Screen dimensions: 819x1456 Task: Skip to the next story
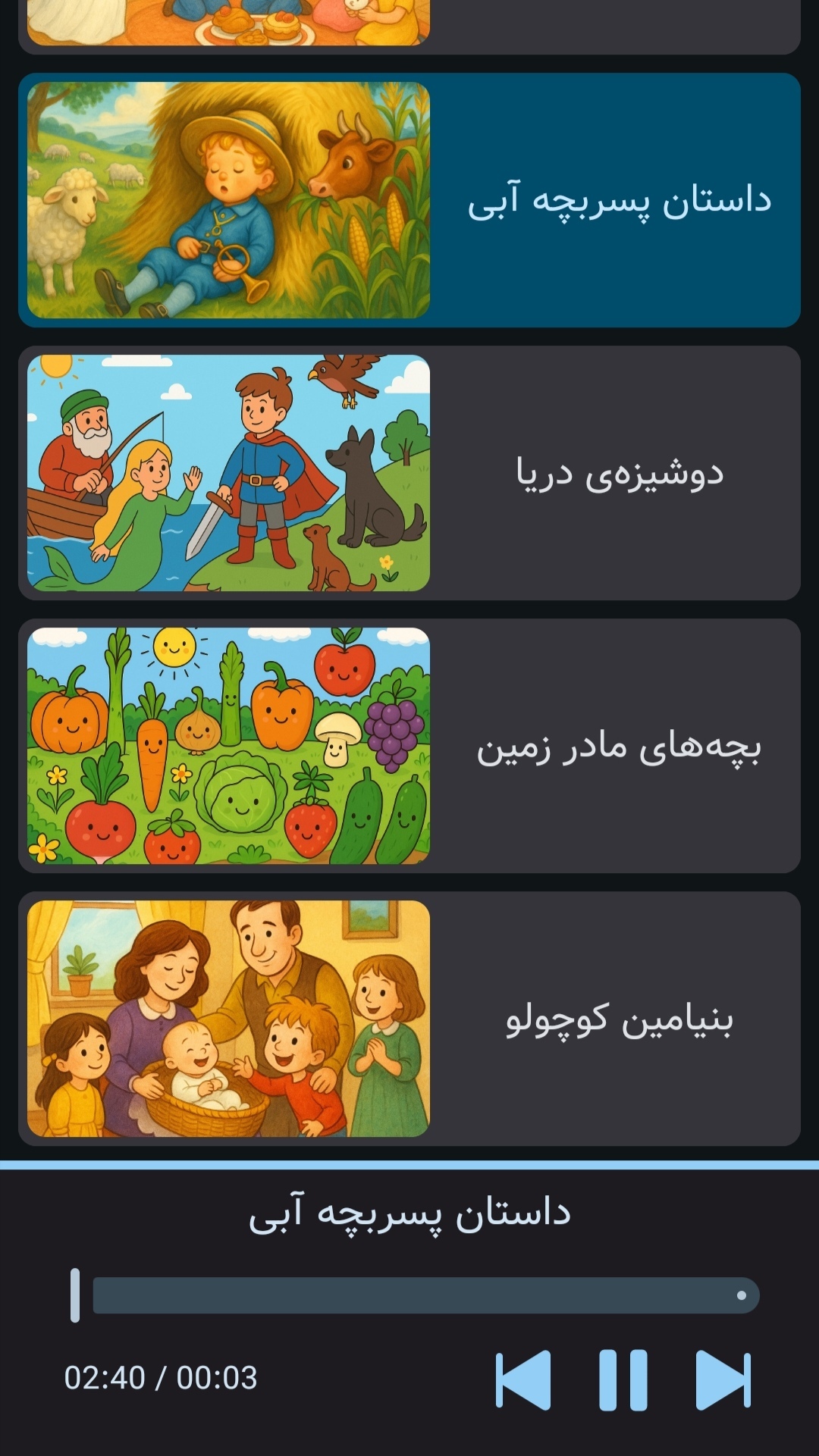click(723, 1380)
